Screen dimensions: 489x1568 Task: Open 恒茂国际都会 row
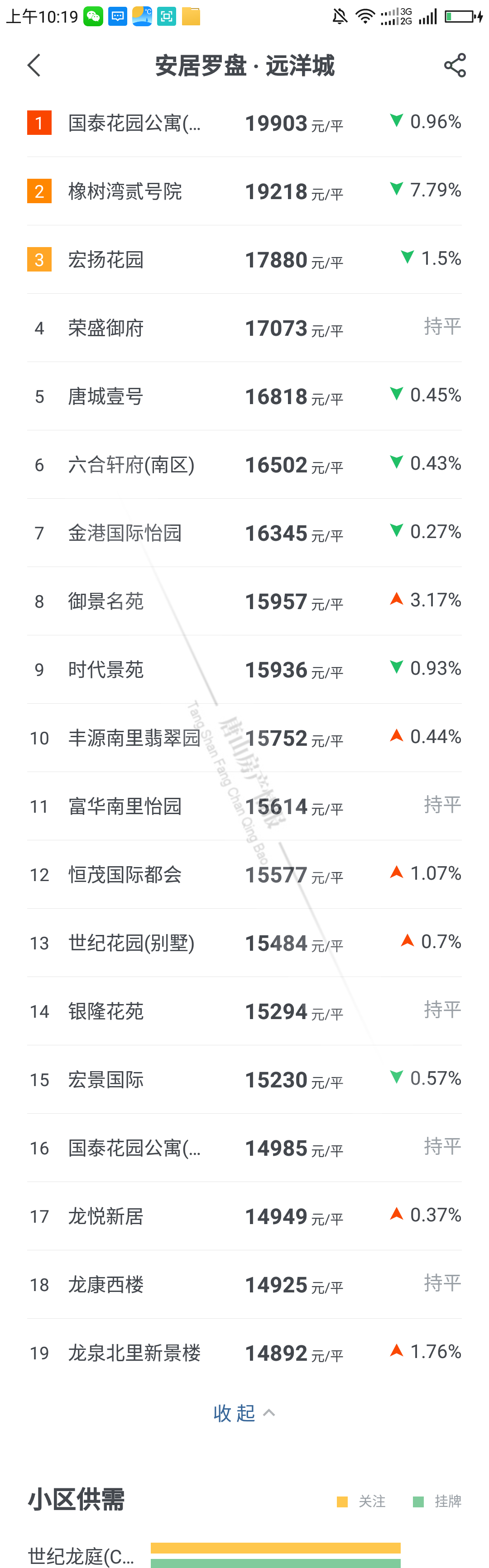coord(125,875)
